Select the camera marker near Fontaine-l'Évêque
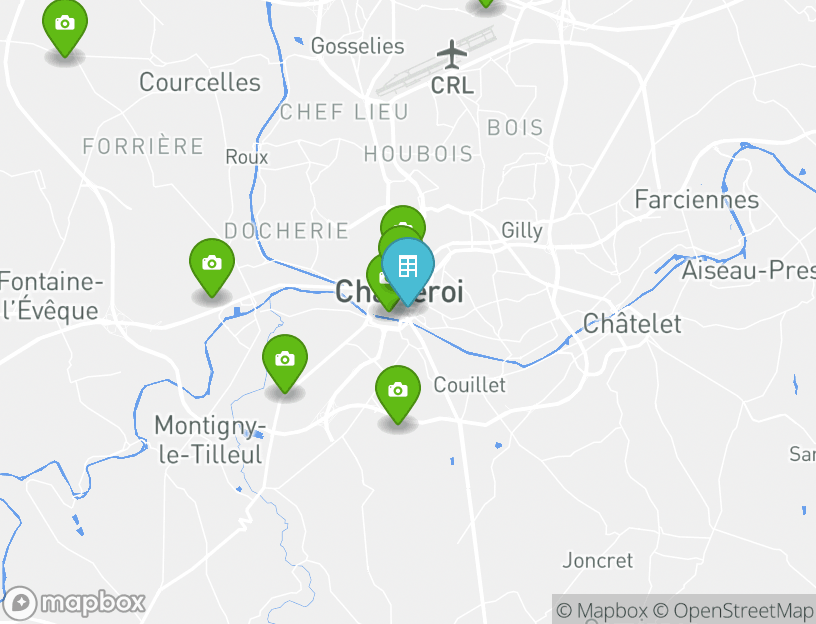816x624 pixels. 212,264
